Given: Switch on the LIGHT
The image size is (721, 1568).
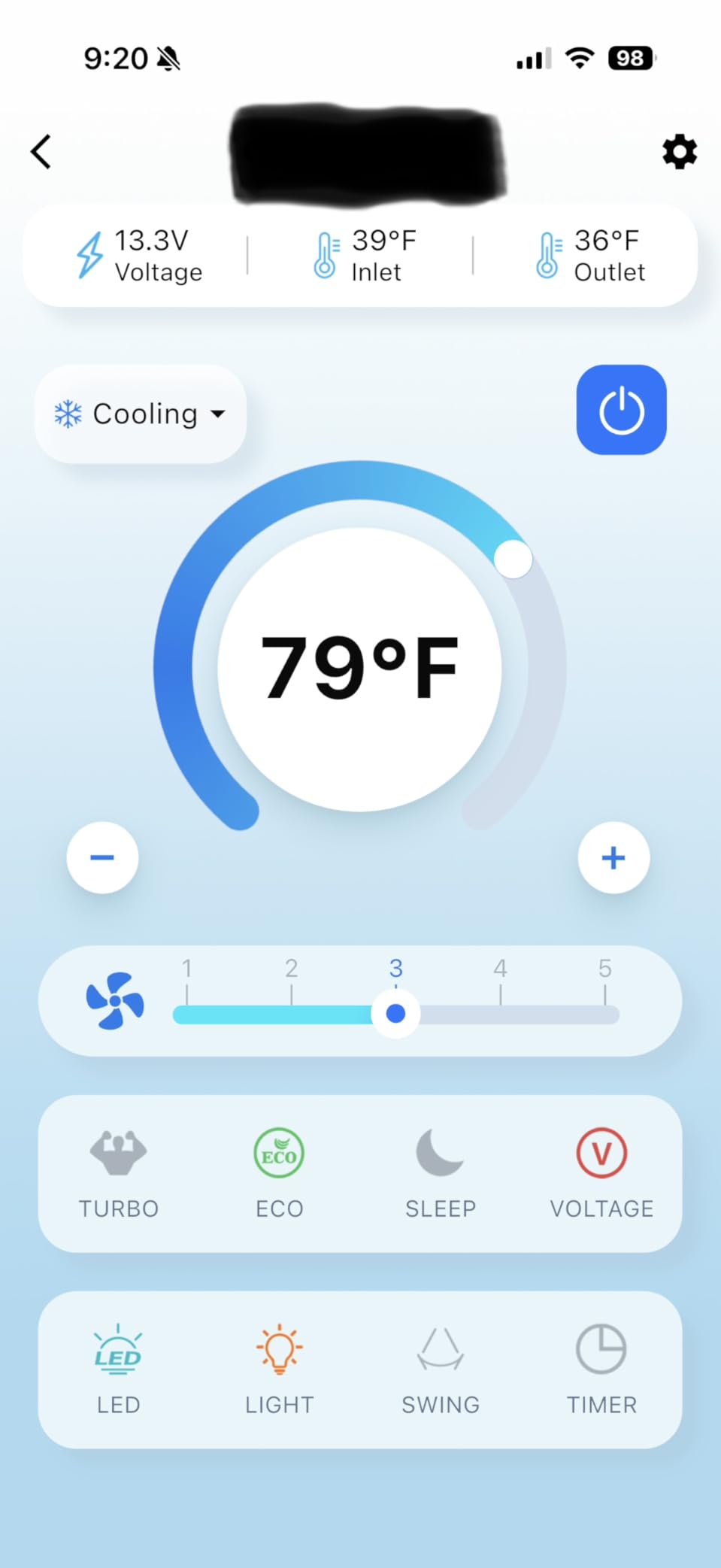Looking at the screenshot, I should (279, 1370).
